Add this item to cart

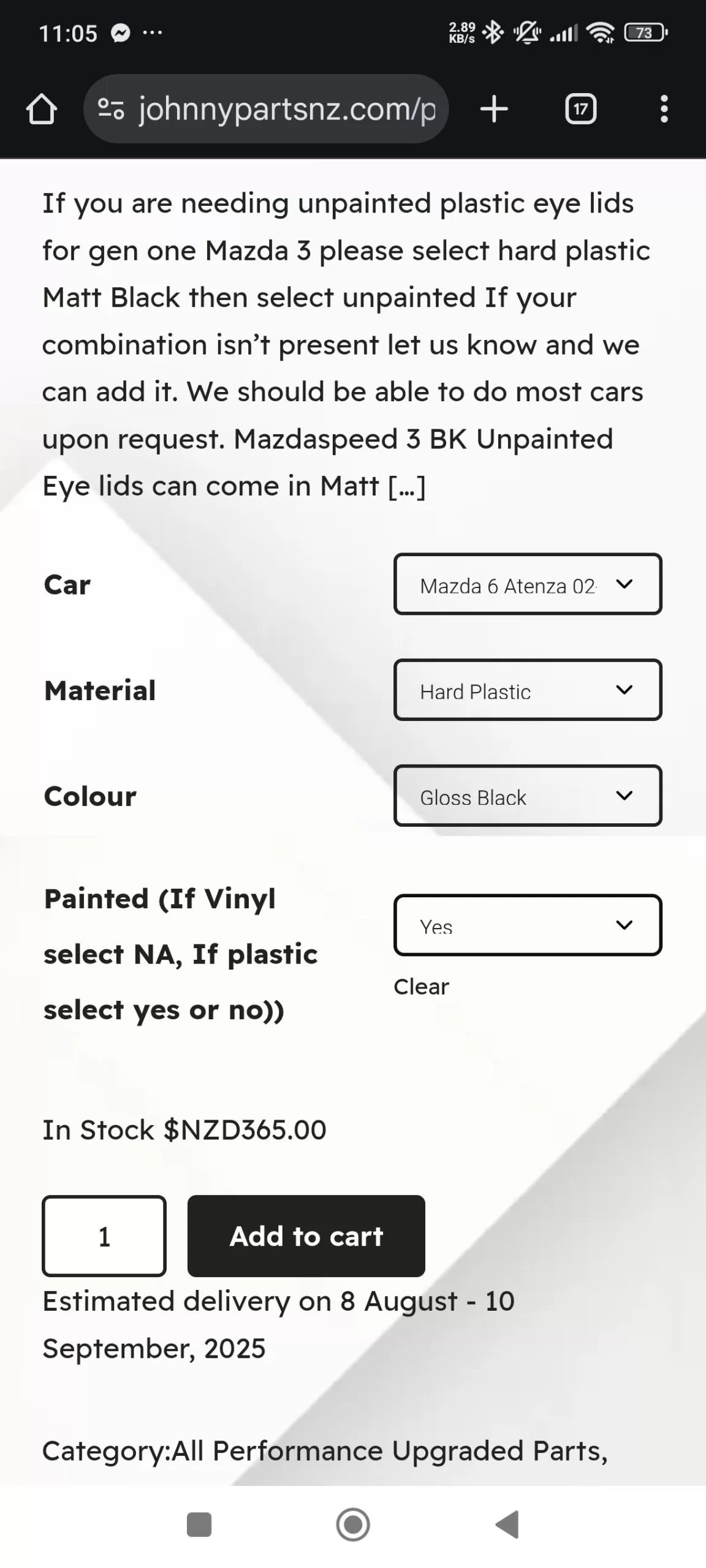[306, 1236]
